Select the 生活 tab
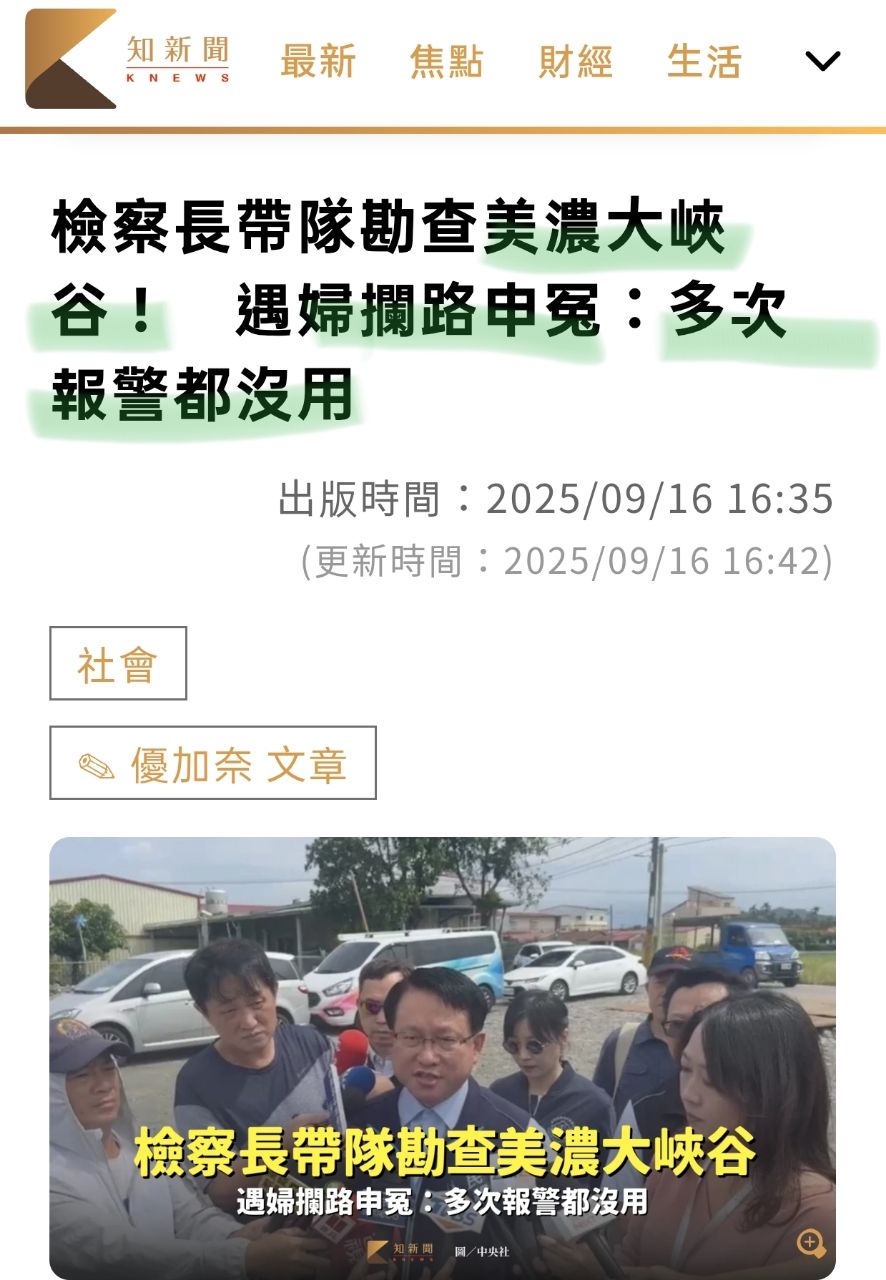The width and height of the screenshot is (886, 1280). [704, 62]
